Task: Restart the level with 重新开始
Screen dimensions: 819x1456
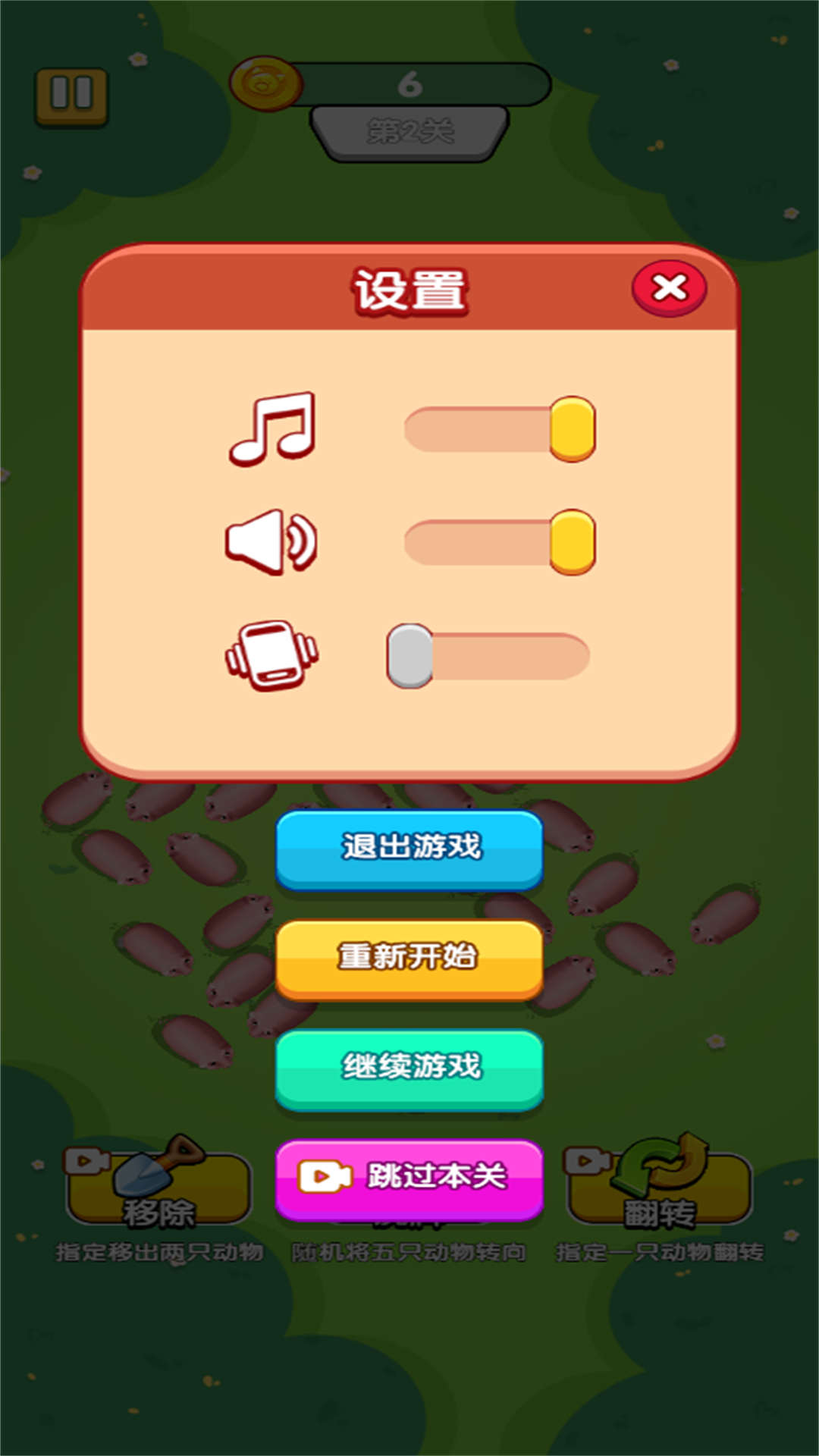Action: 409,958
